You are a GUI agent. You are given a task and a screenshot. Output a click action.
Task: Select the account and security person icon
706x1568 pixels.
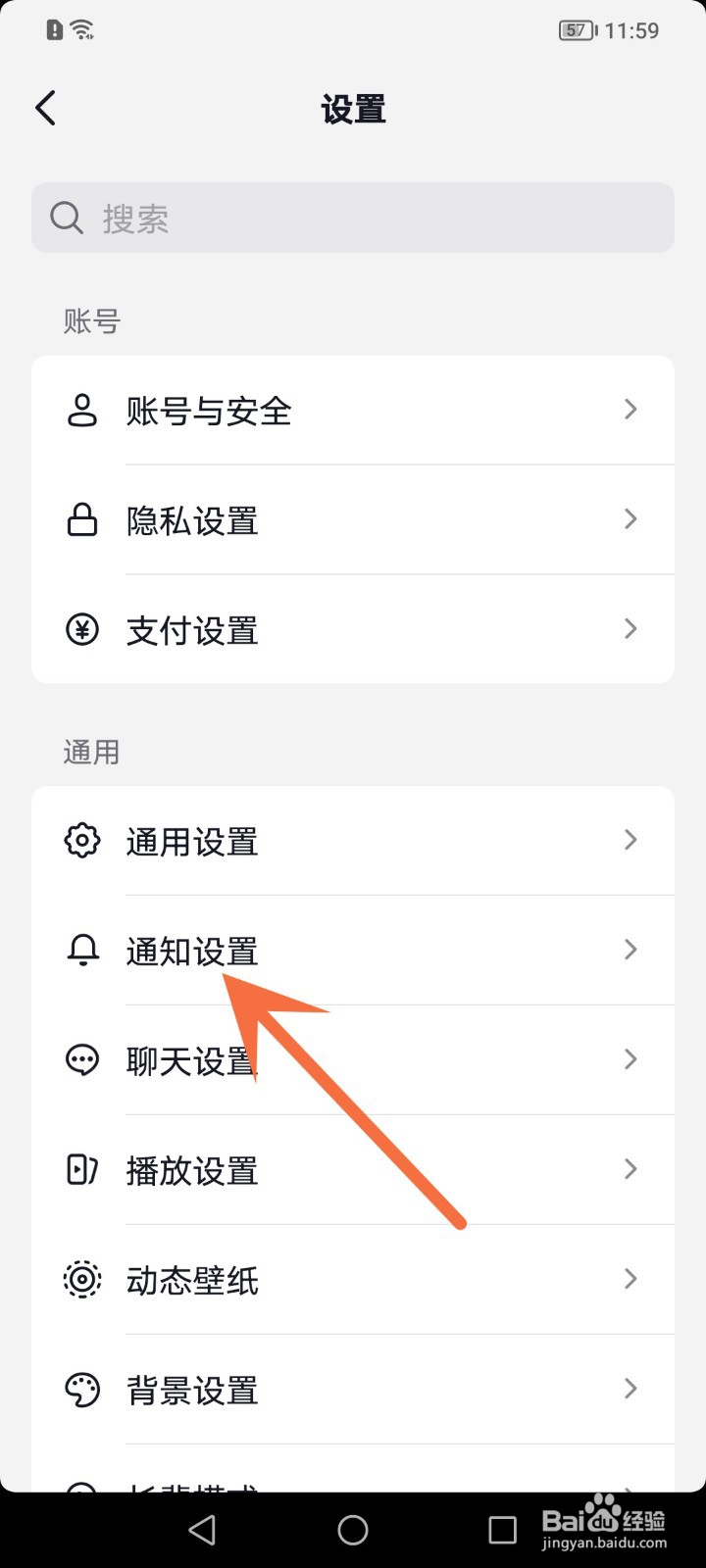pyautogui.click(x=82, y=411)
